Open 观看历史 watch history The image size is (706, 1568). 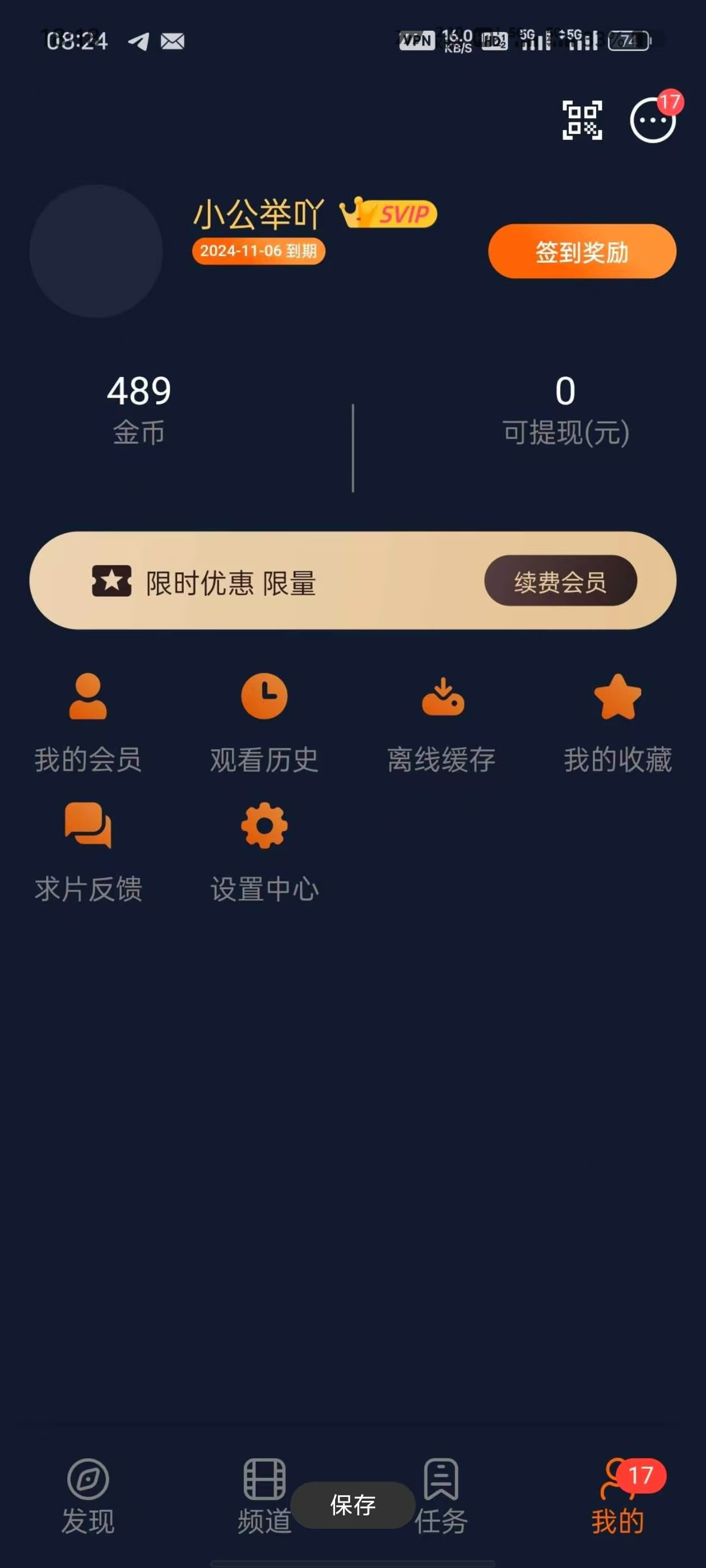(264, 722)
